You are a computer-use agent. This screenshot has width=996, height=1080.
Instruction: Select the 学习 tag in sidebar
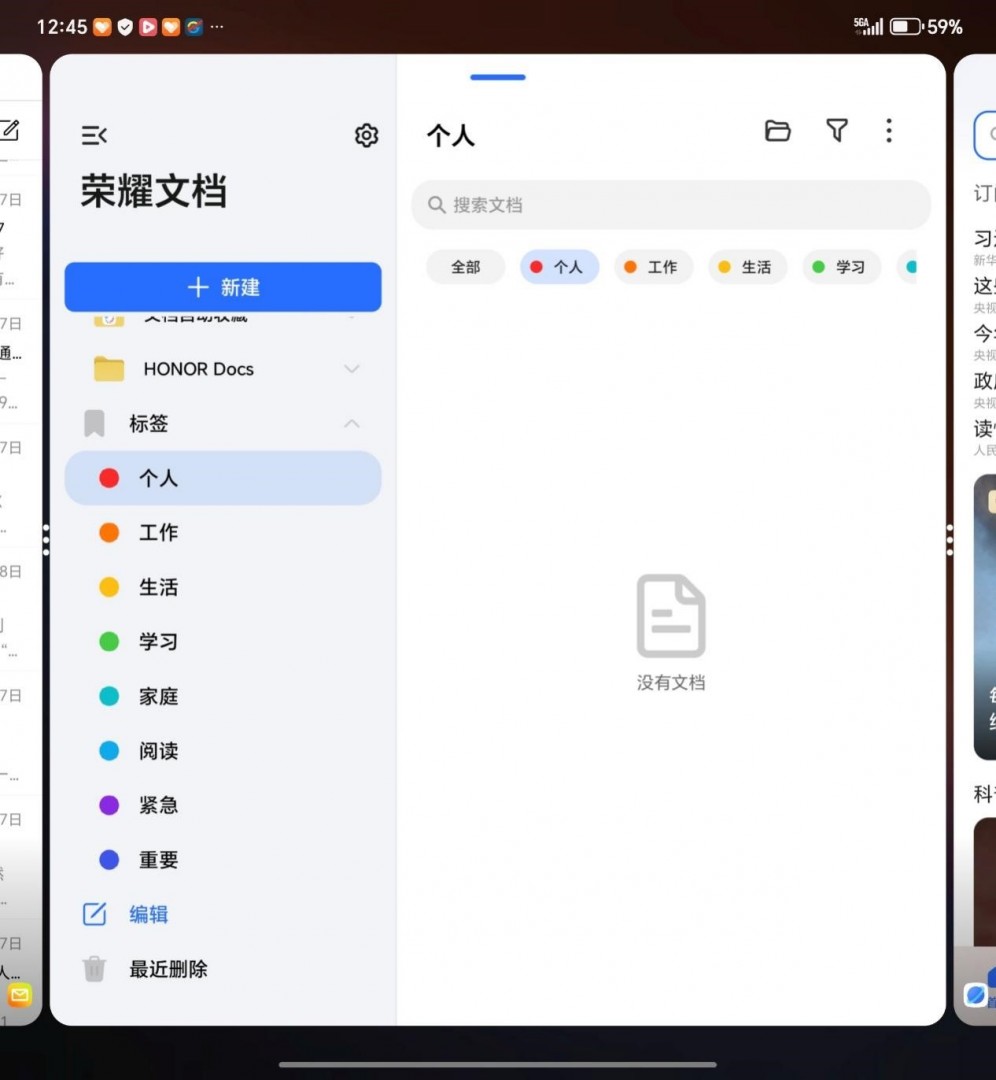tap(158, 642)
